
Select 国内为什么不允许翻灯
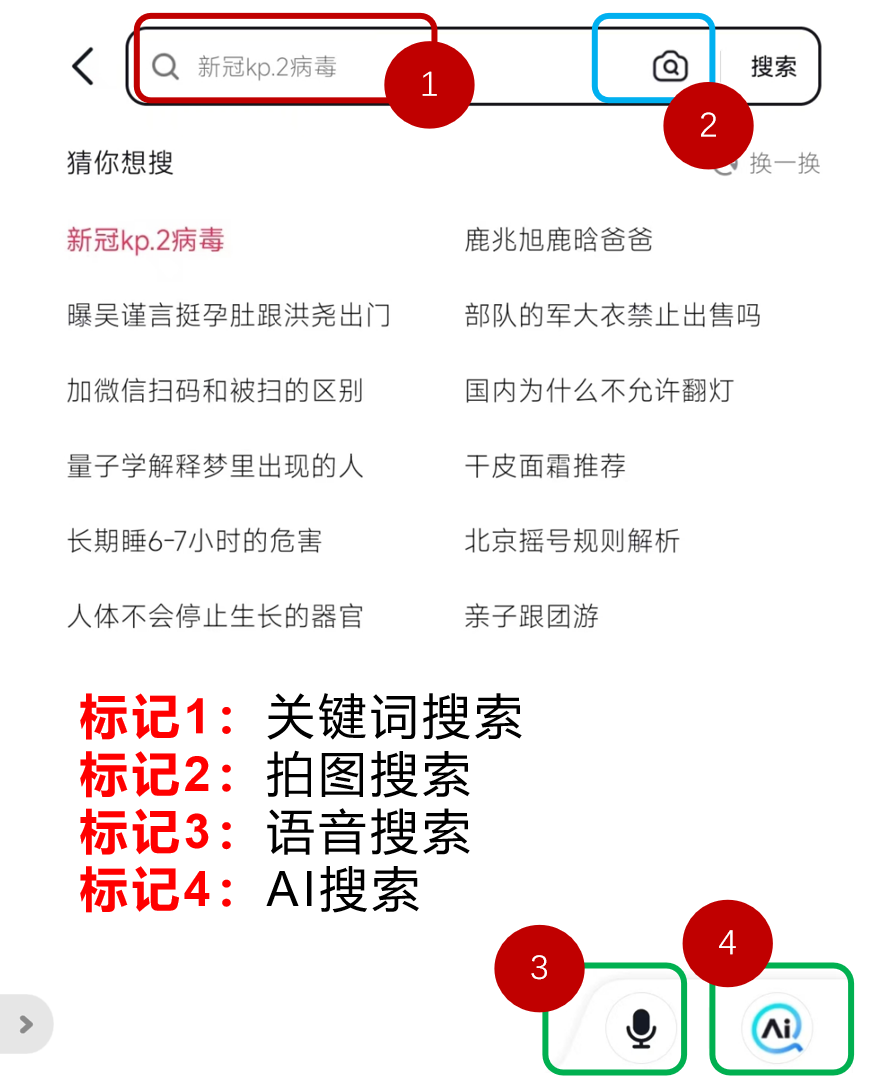coord(599,391)
